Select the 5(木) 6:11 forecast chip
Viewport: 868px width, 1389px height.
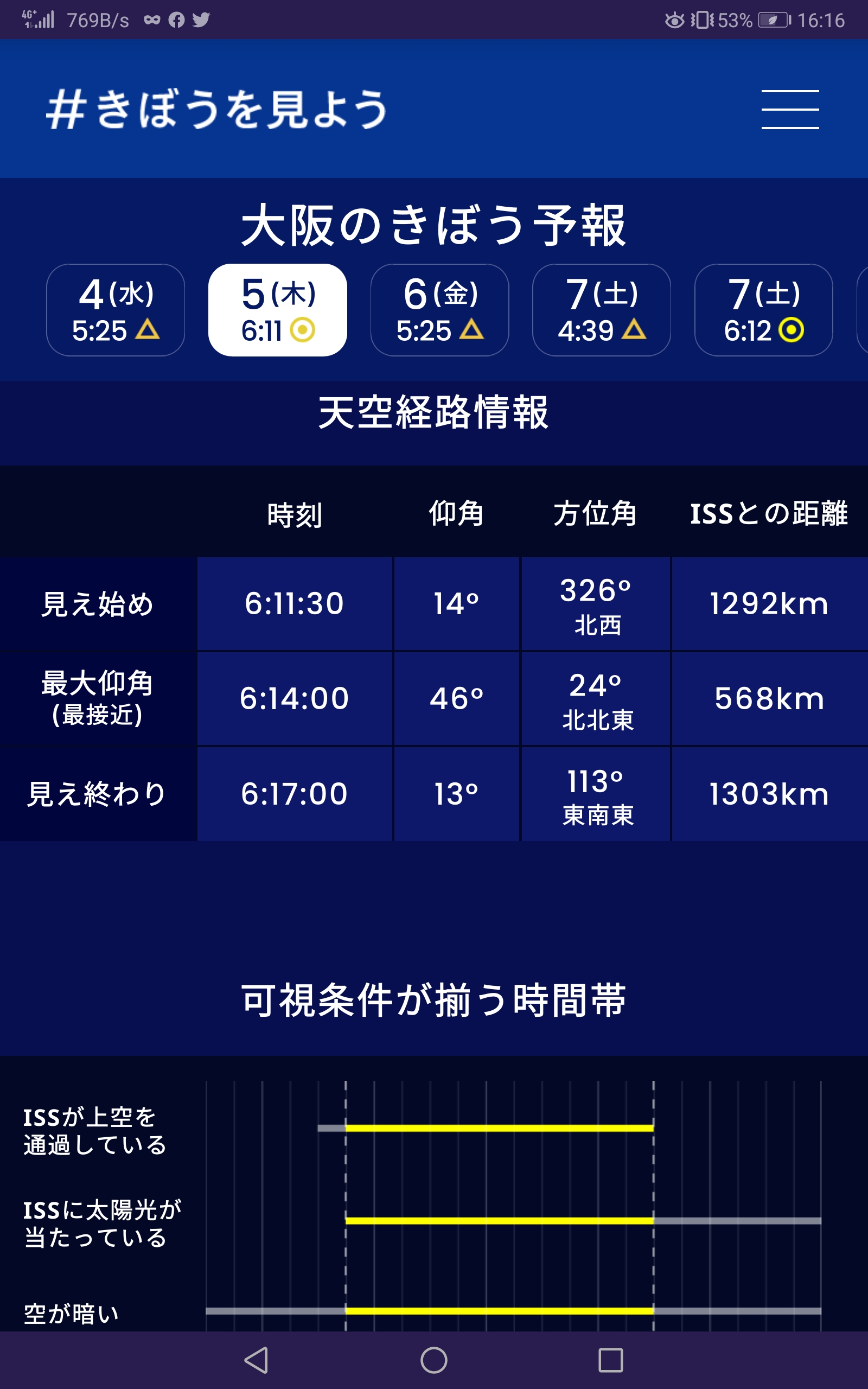pos(277,310)
